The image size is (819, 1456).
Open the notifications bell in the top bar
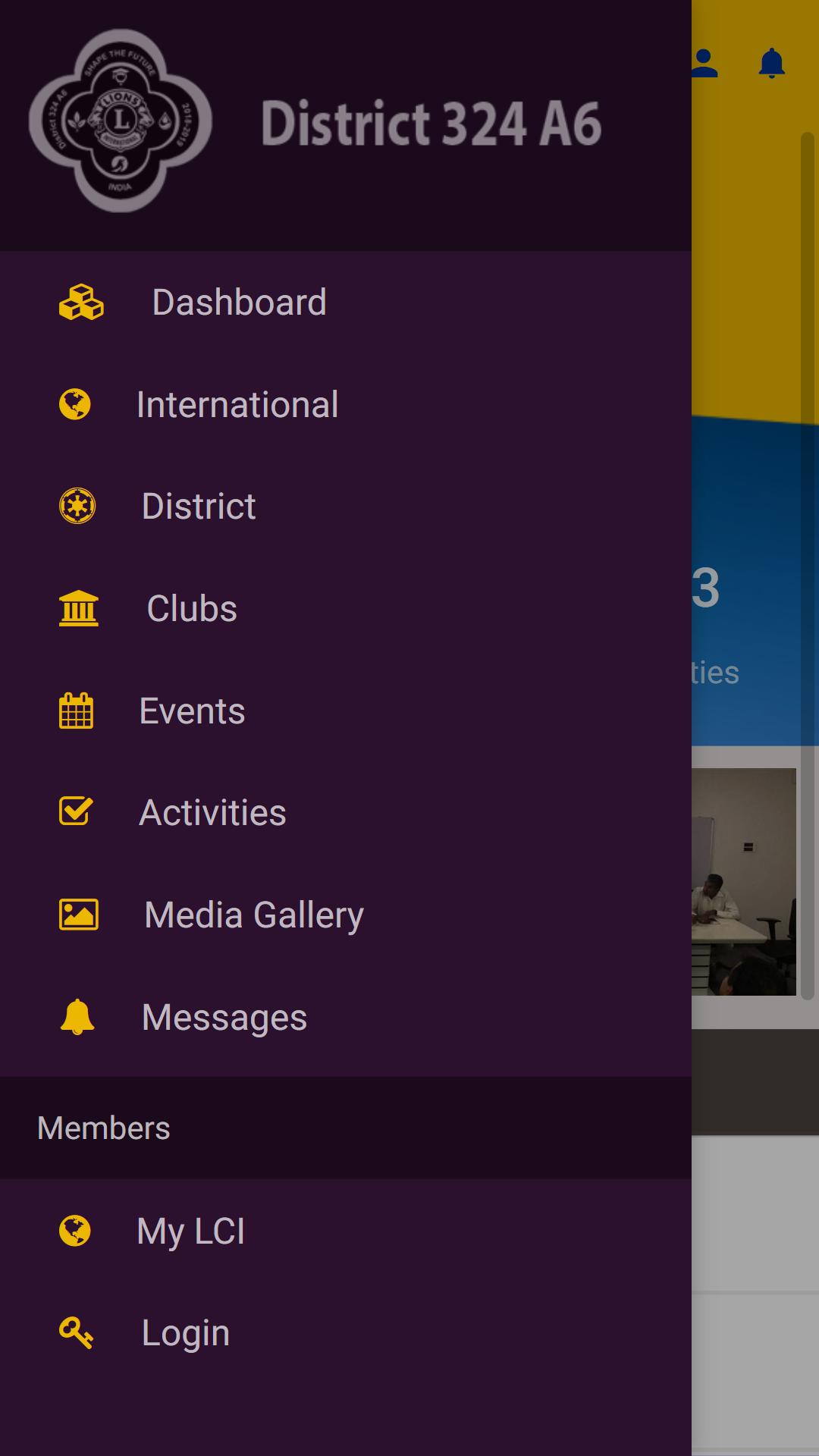771,64
